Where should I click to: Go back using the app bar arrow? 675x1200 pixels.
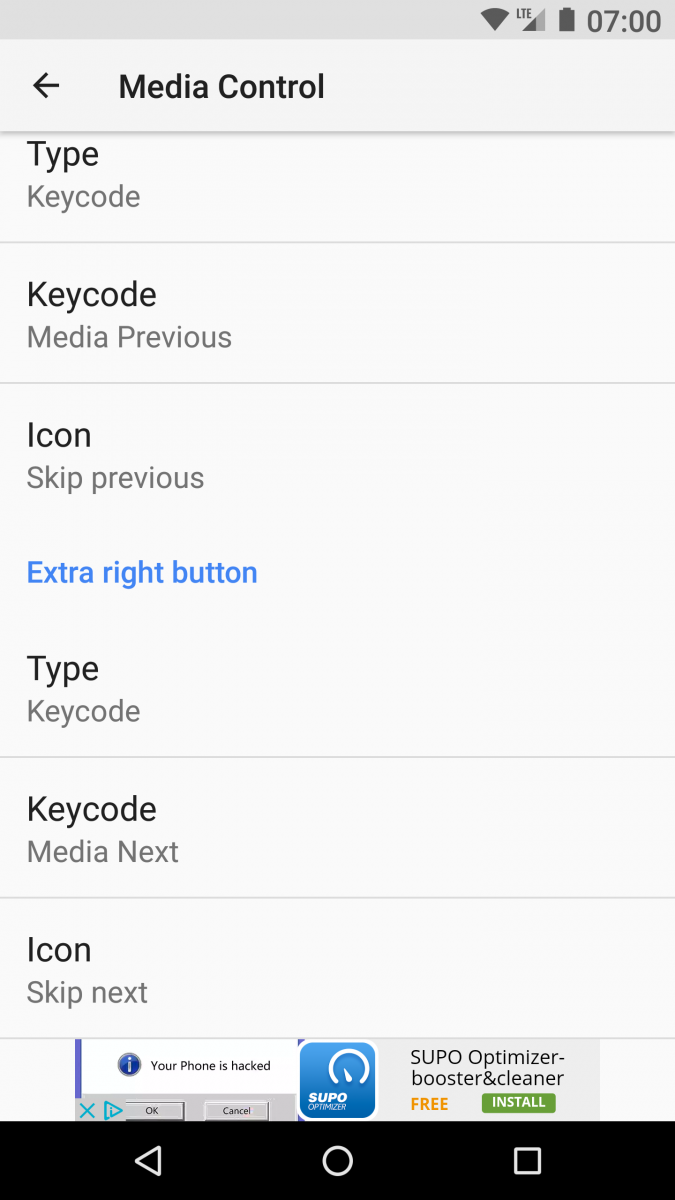click(x=46, y=86)
